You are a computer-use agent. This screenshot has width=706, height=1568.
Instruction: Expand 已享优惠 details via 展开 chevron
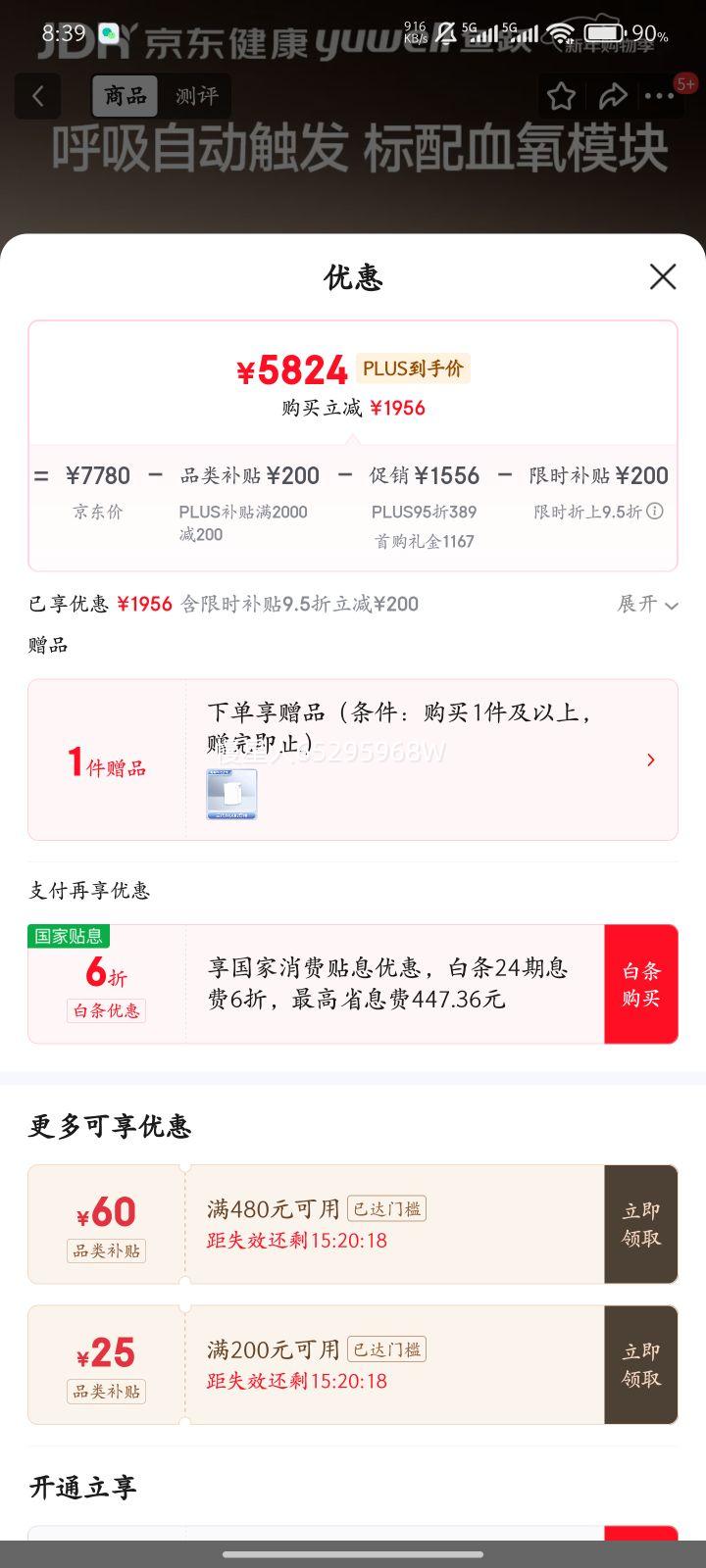648,605
